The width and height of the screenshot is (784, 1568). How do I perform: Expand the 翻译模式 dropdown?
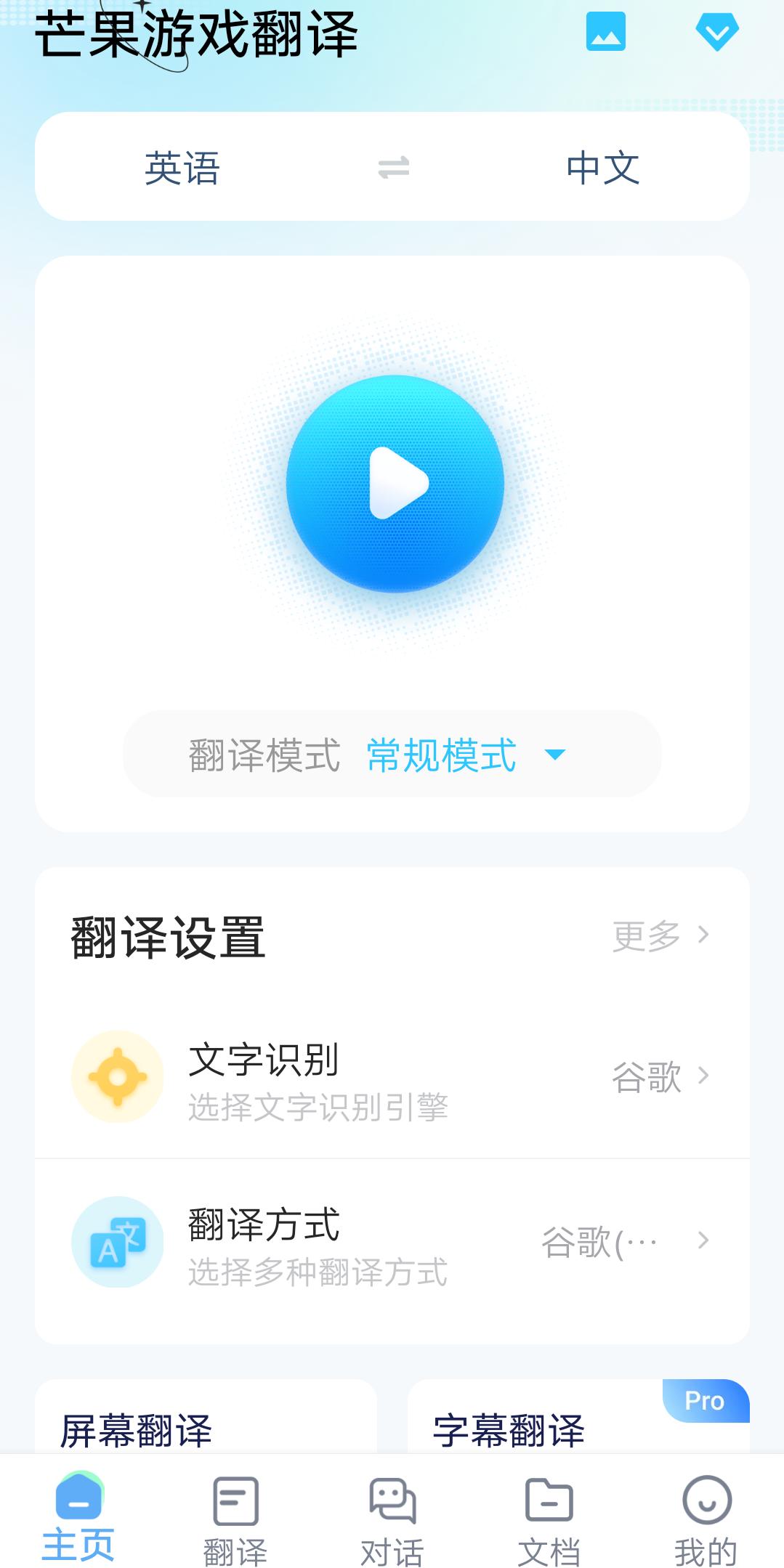(392, 754)
